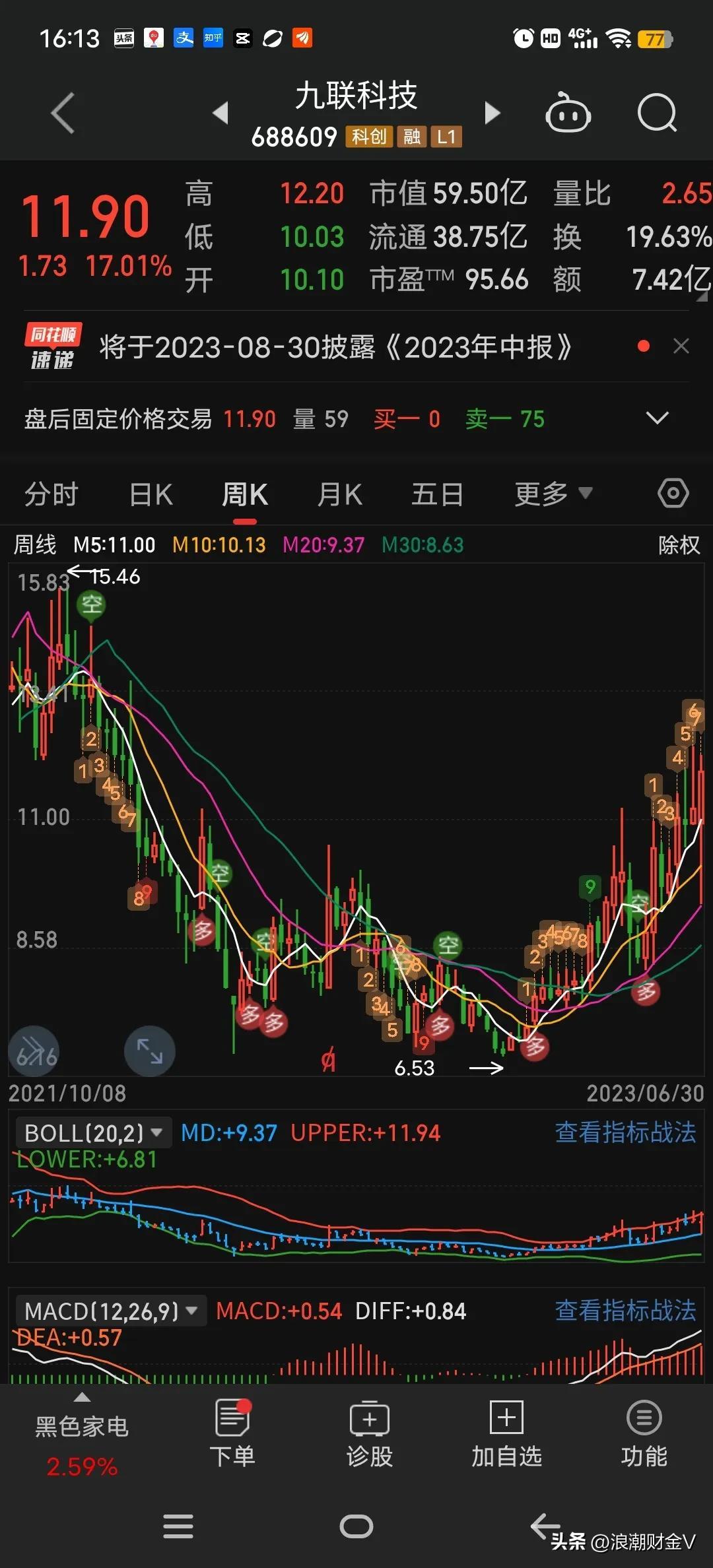Switch to the previous stock
Viewport: 713px width, 1568px height.
coord(221,113)
